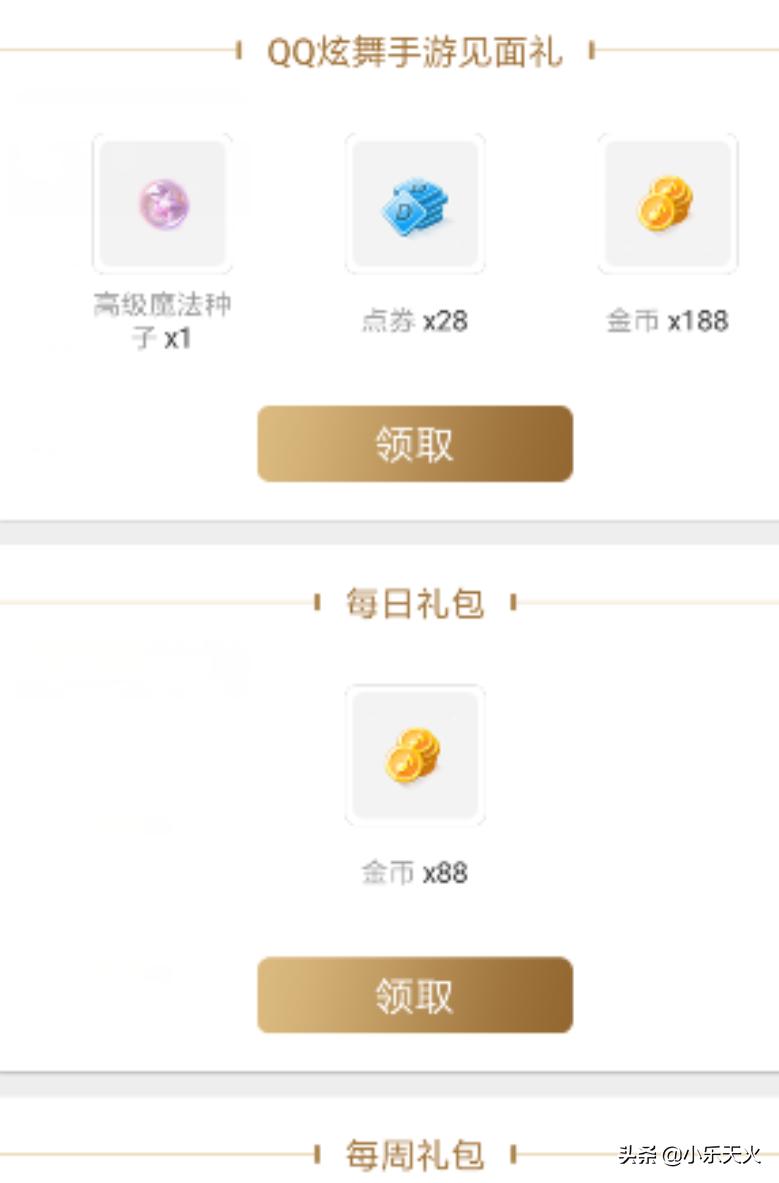Claim the QQ炫舞手游见面礼 gift with 领取
This screenshot has width=779, height=1183.
[x=415, y=444]
